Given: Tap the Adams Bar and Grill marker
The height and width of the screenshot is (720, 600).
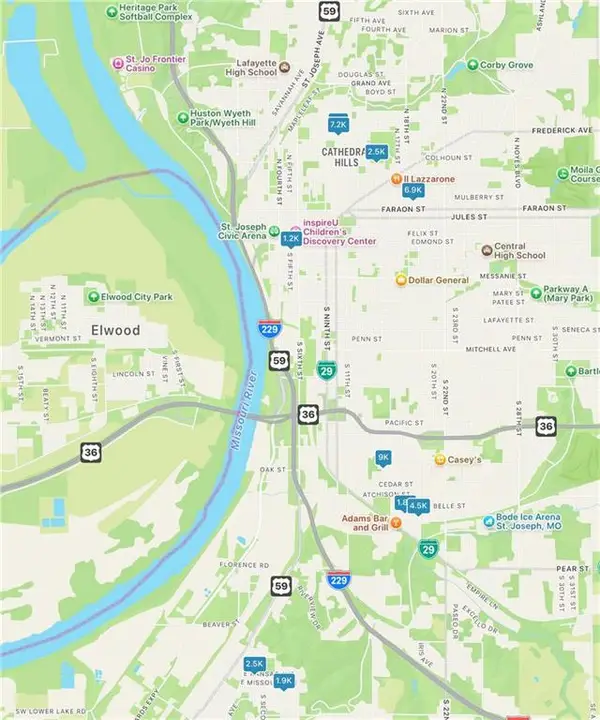Looking at the screenshot, I should click(396, 523).
